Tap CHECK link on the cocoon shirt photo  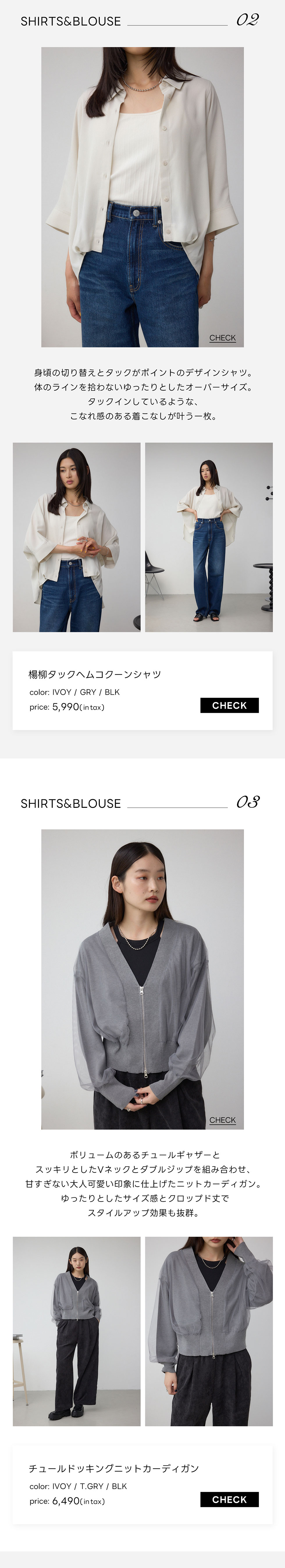222,338
